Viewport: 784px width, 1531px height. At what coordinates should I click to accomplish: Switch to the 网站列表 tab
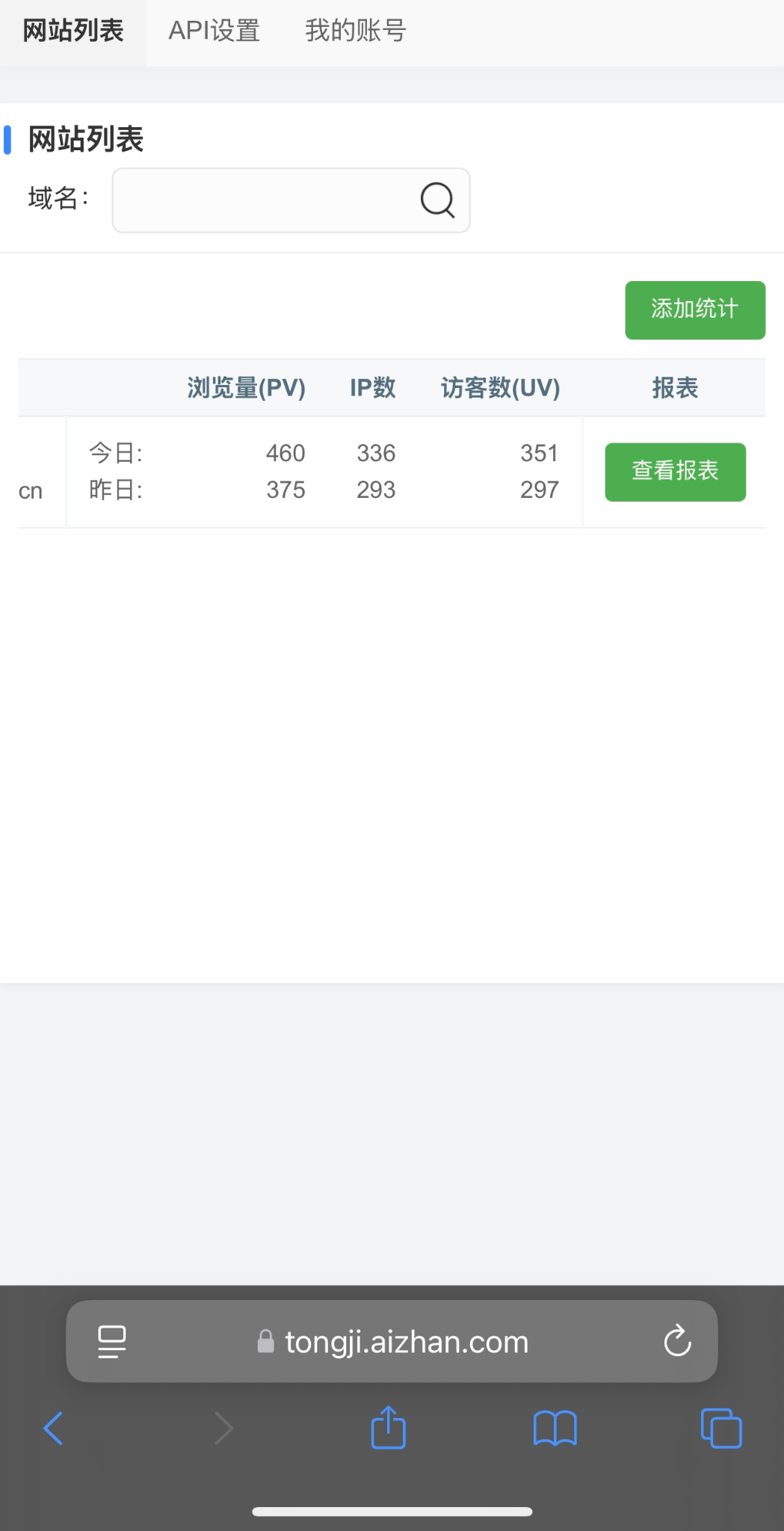pyautogui.click(x=73, y=31)
